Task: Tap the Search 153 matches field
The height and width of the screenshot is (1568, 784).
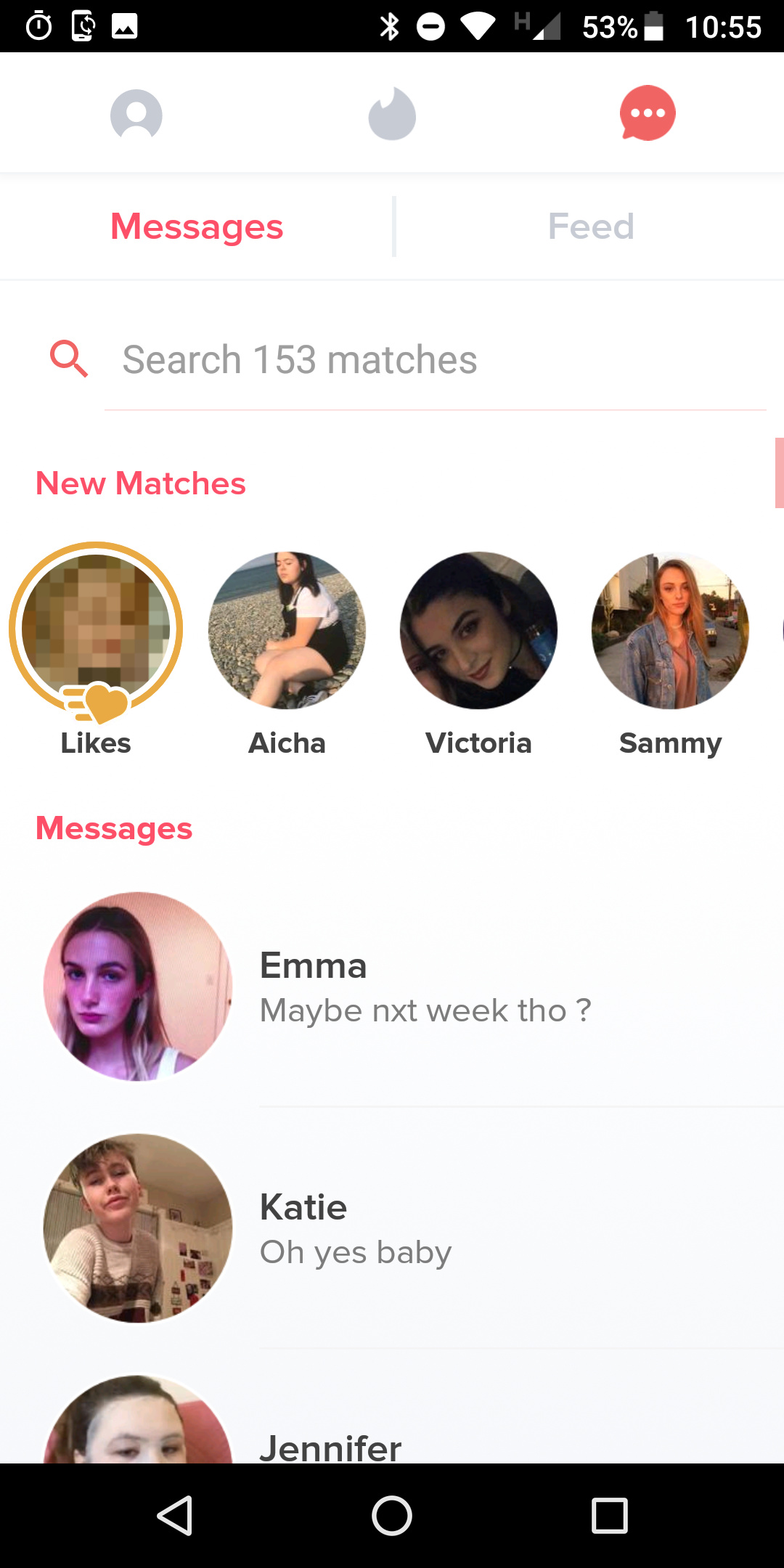Action: [436, 360]
